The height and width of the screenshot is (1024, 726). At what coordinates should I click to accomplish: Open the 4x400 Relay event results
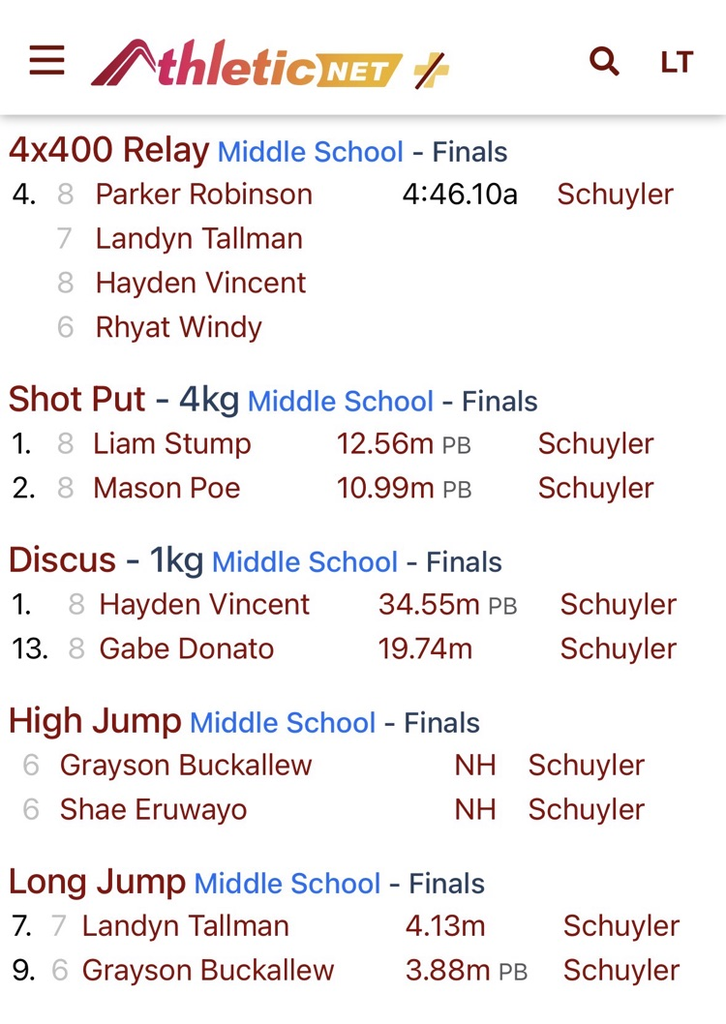click(x=109, y=150)
